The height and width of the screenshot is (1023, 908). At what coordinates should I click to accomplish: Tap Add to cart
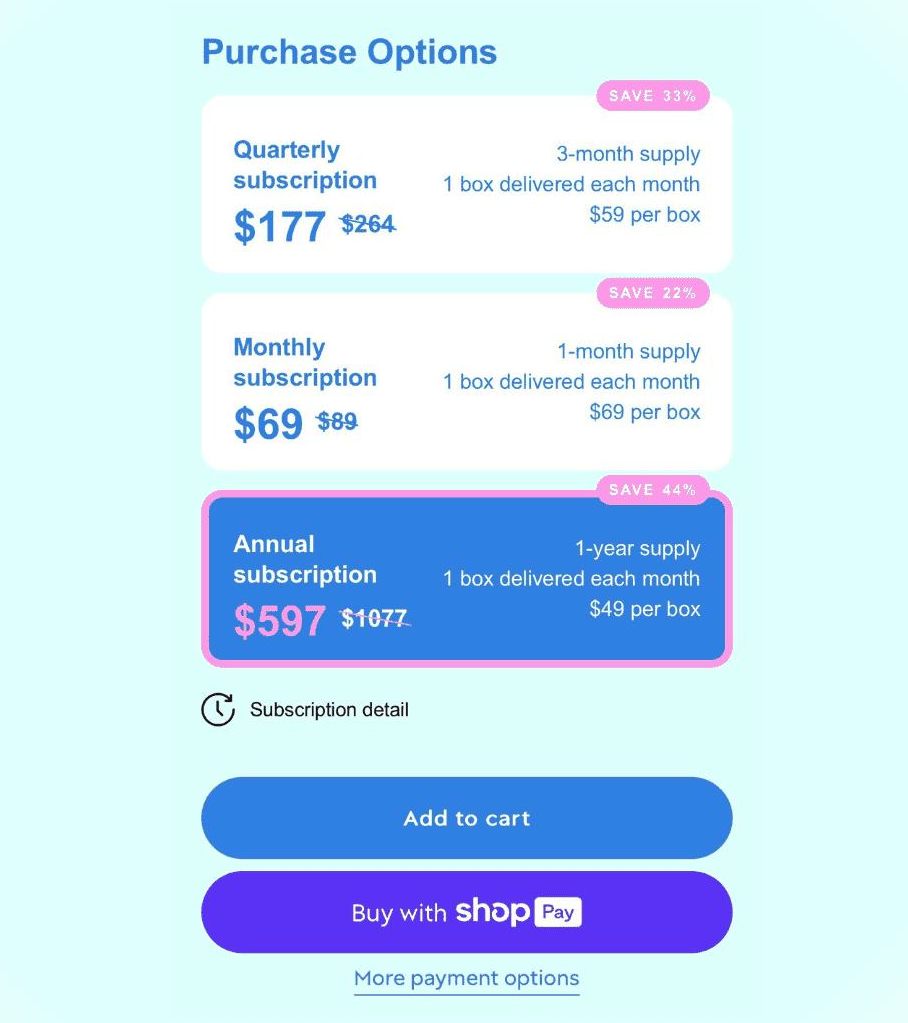tap(466, 818)
